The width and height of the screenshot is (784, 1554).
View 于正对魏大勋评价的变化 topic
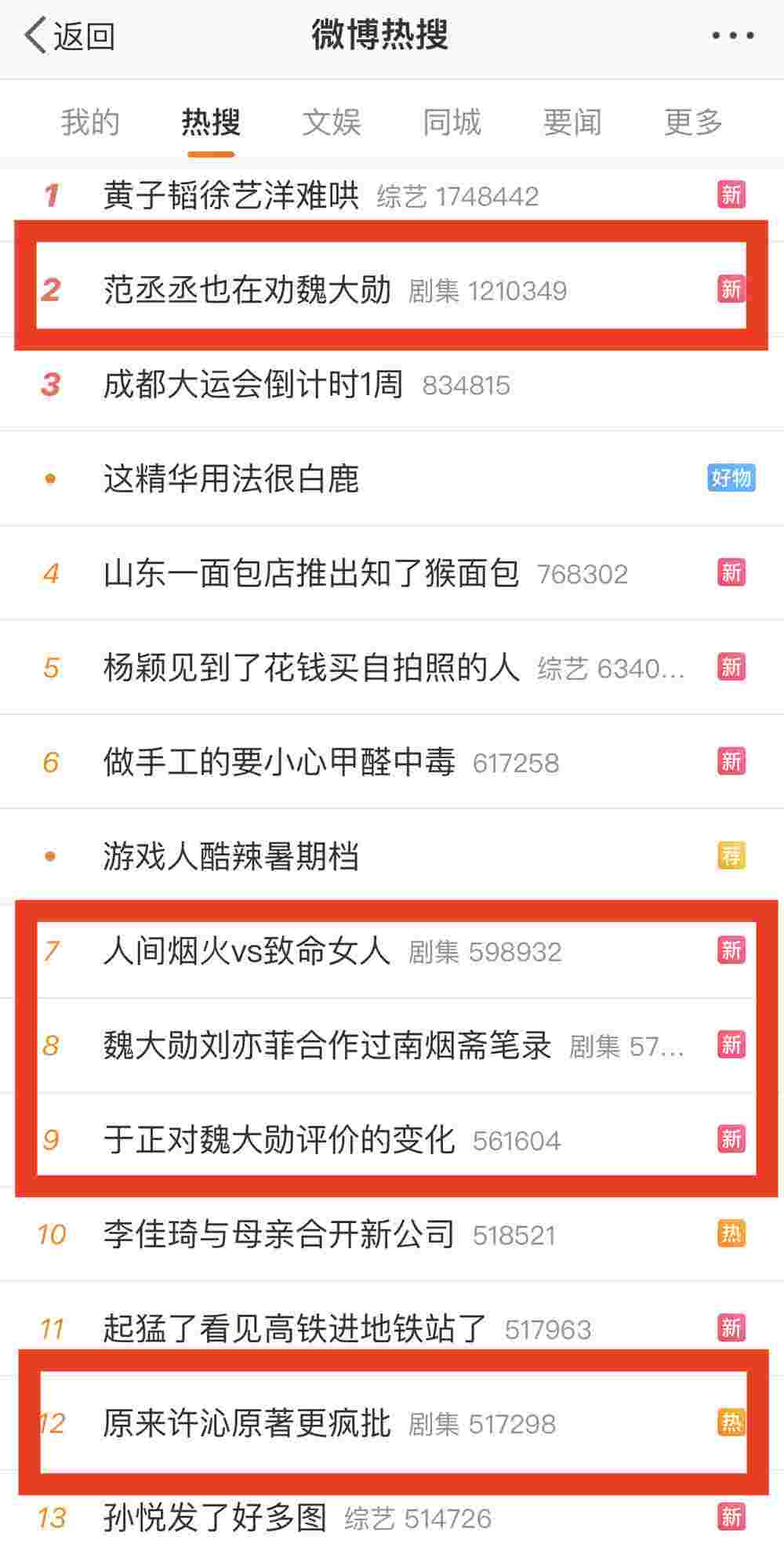(278, 1140)
